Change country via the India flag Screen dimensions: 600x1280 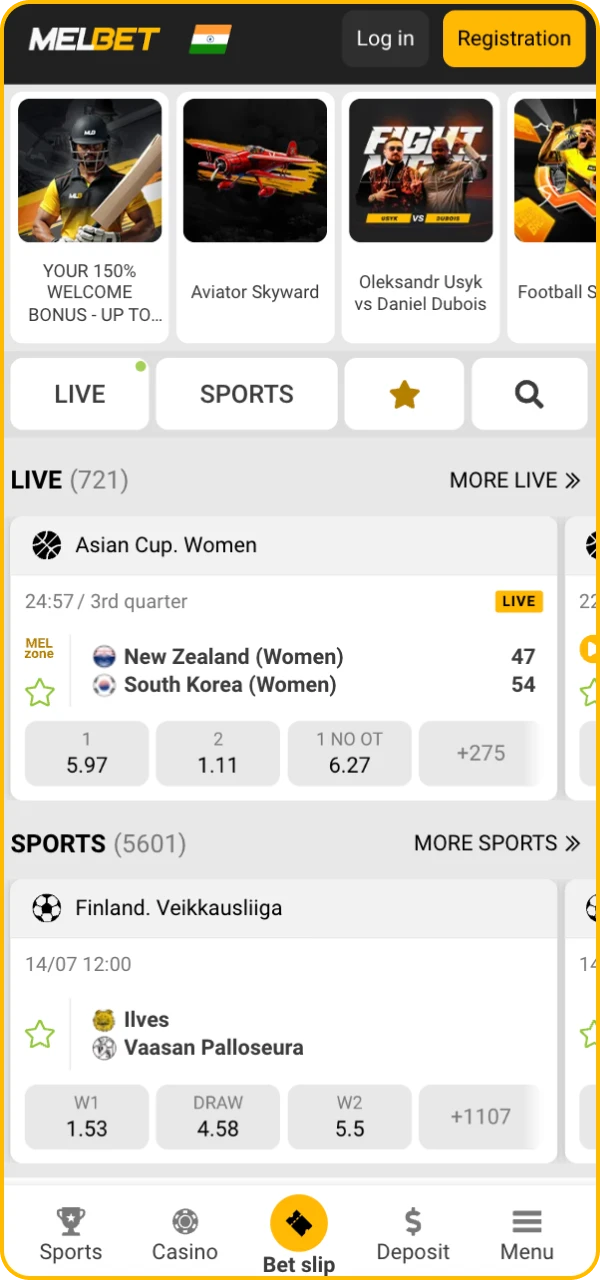[210, 39]
